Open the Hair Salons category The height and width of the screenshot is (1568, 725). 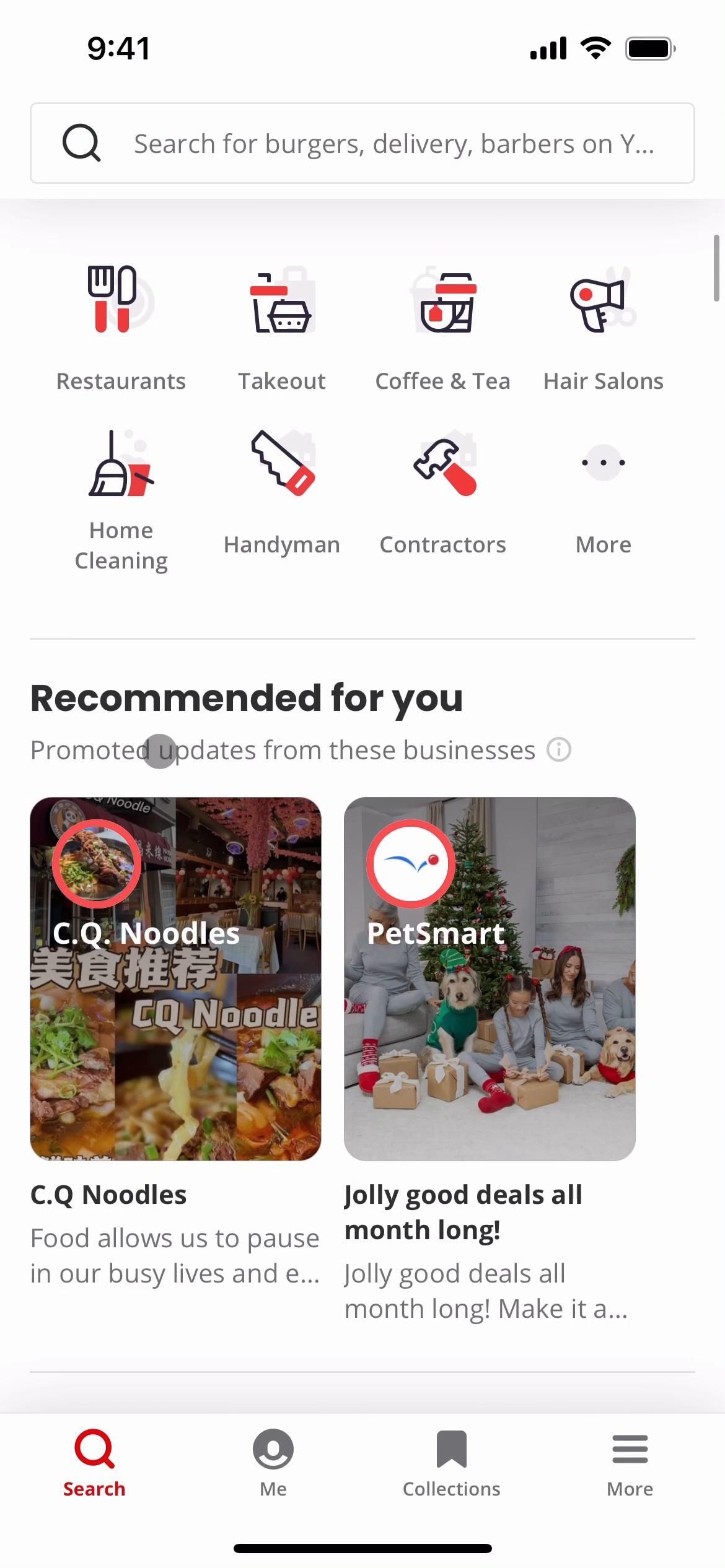603,328
